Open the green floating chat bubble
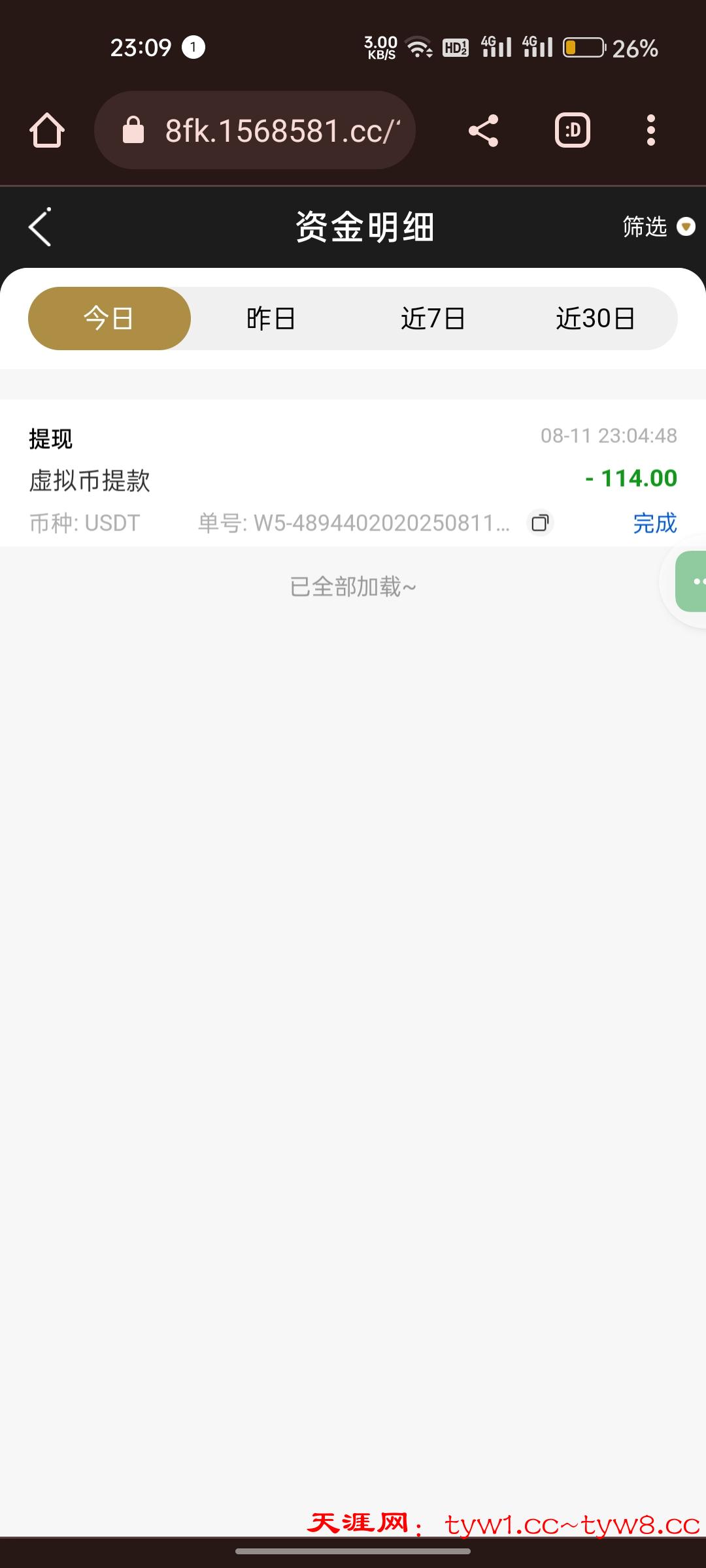The image size is (706, 1568). click(x=693, y=581)
